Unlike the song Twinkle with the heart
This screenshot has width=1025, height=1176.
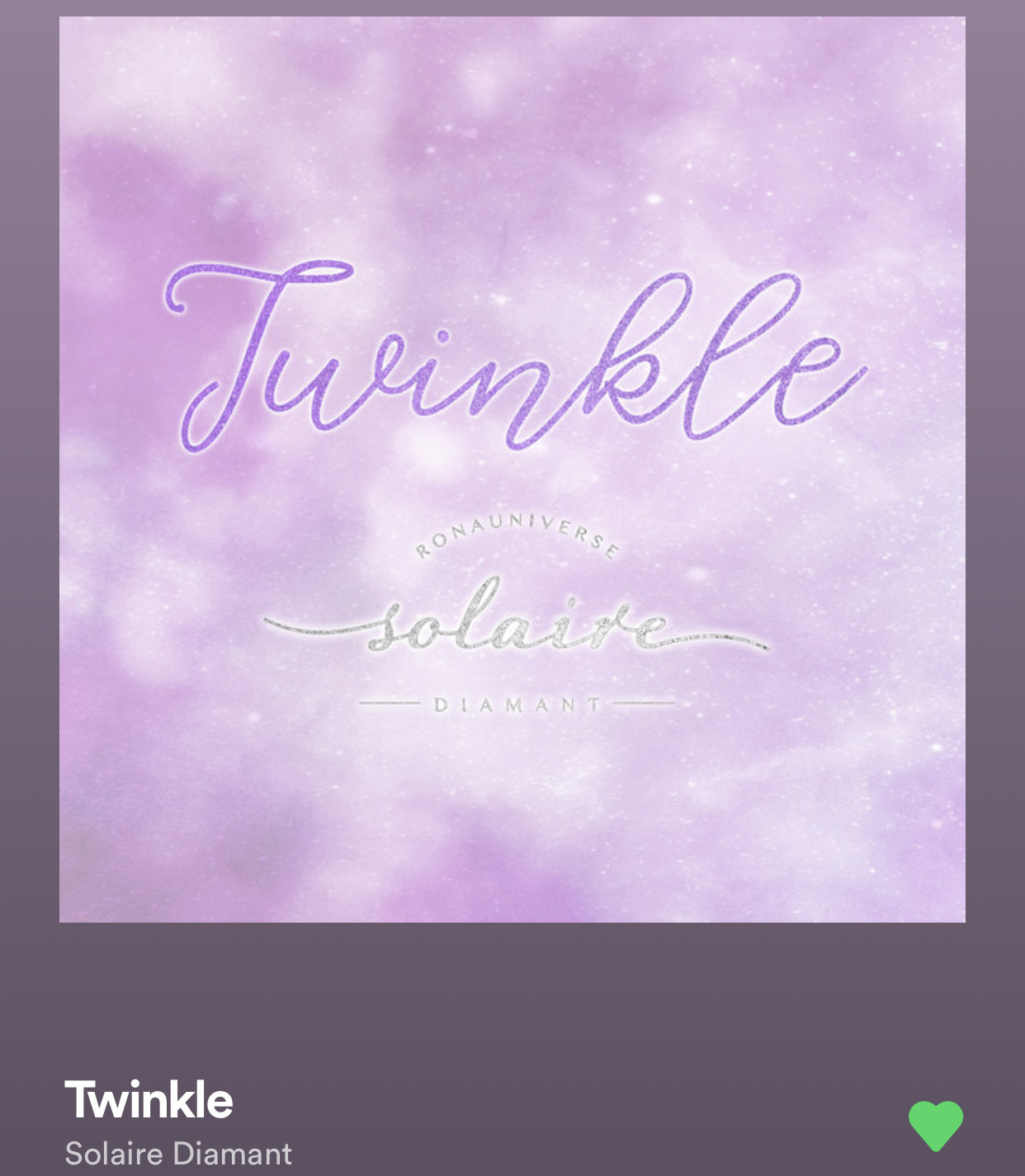(936, 1125)
